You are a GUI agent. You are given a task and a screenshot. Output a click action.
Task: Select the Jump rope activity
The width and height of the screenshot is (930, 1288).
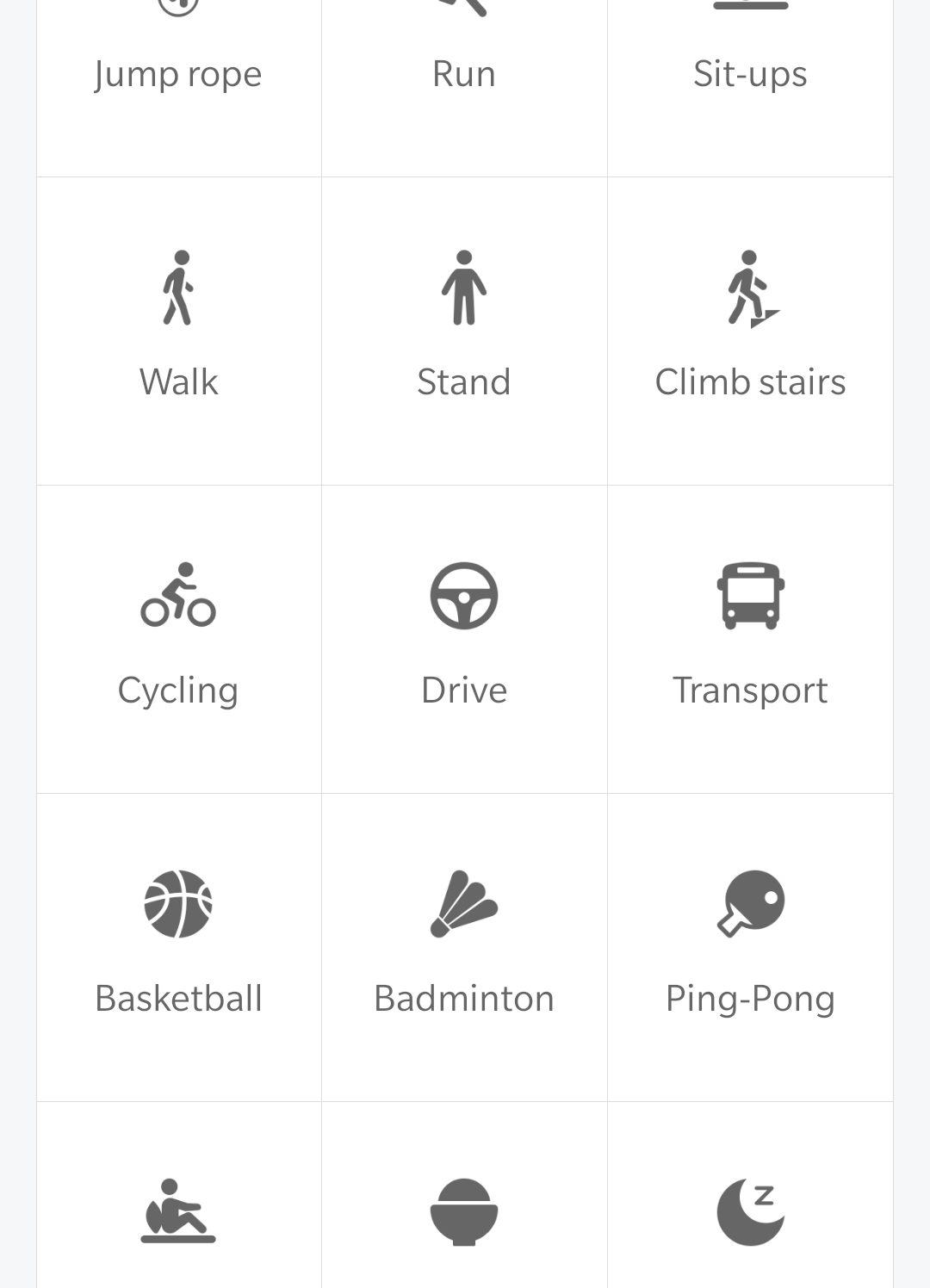(x=178, y=73)
